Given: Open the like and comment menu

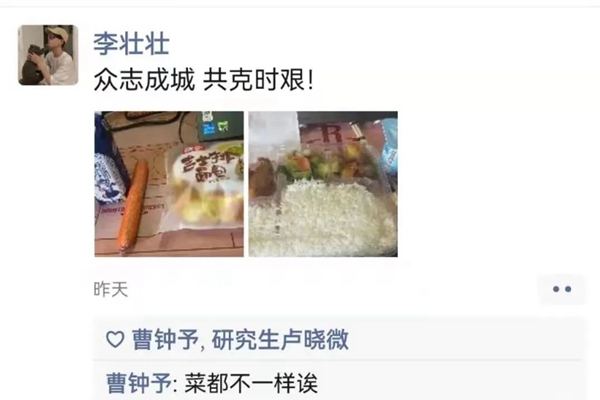Looking at the screenshot, I should [561, 289].
